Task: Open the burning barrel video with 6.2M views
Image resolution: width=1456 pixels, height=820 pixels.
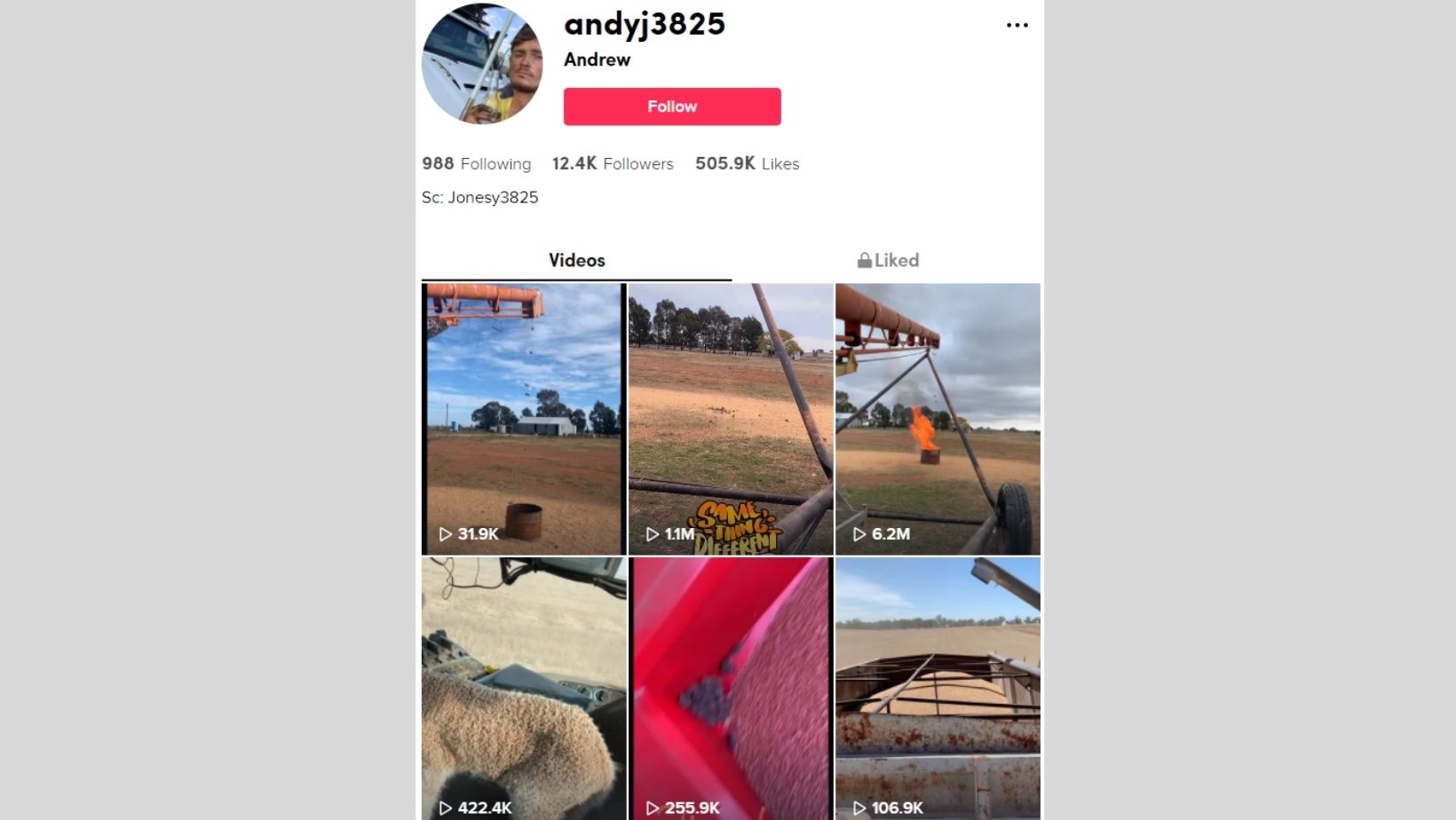Action: 938,419
